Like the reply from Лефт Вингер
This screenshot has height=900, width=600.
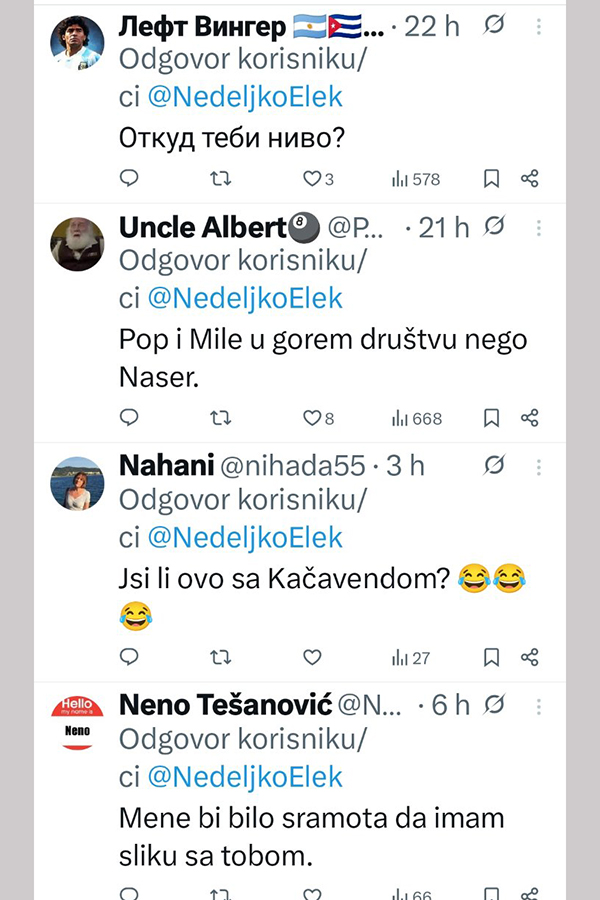(311, 179)
